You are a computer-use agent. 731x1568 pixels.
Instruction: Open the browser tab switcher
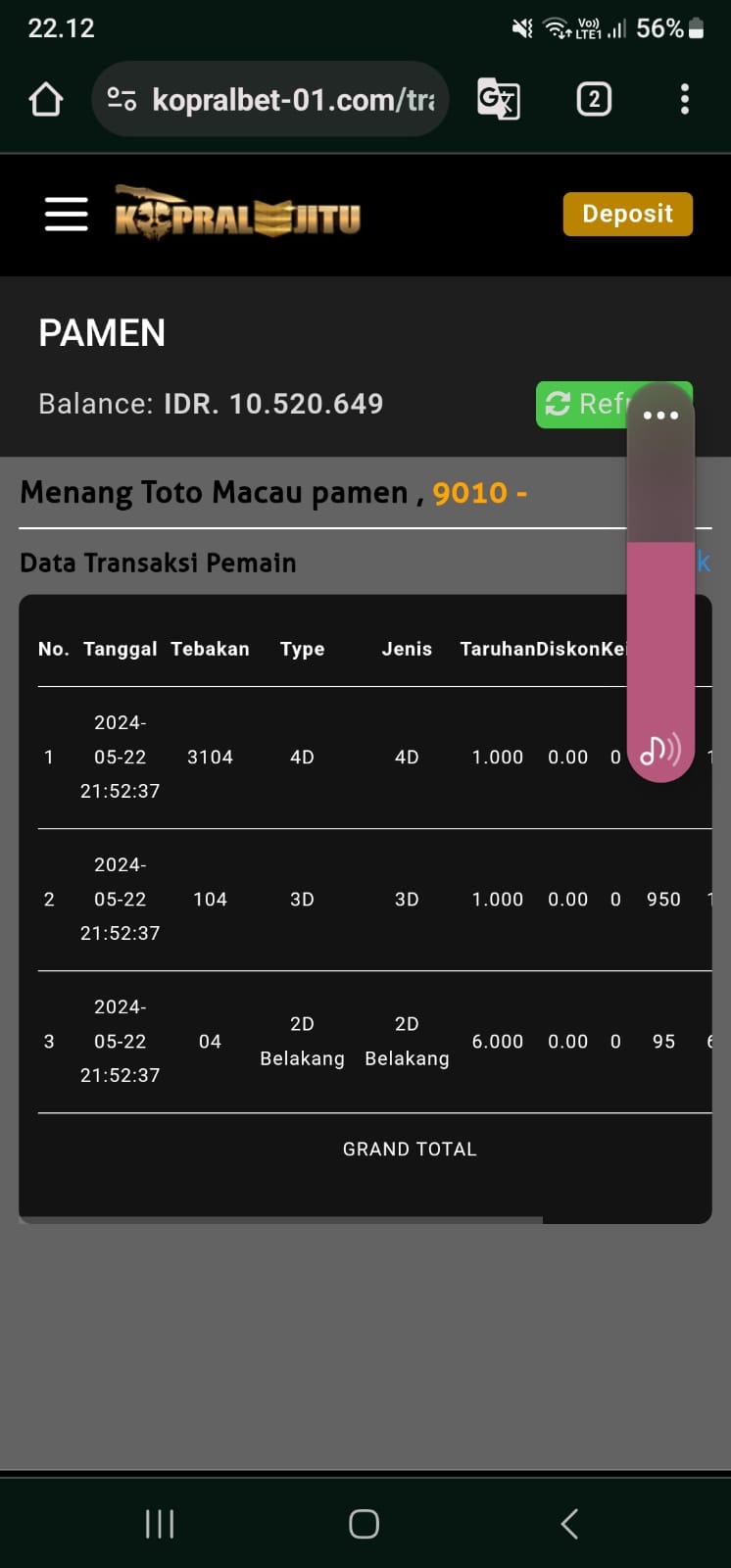[x=594, y=99]
